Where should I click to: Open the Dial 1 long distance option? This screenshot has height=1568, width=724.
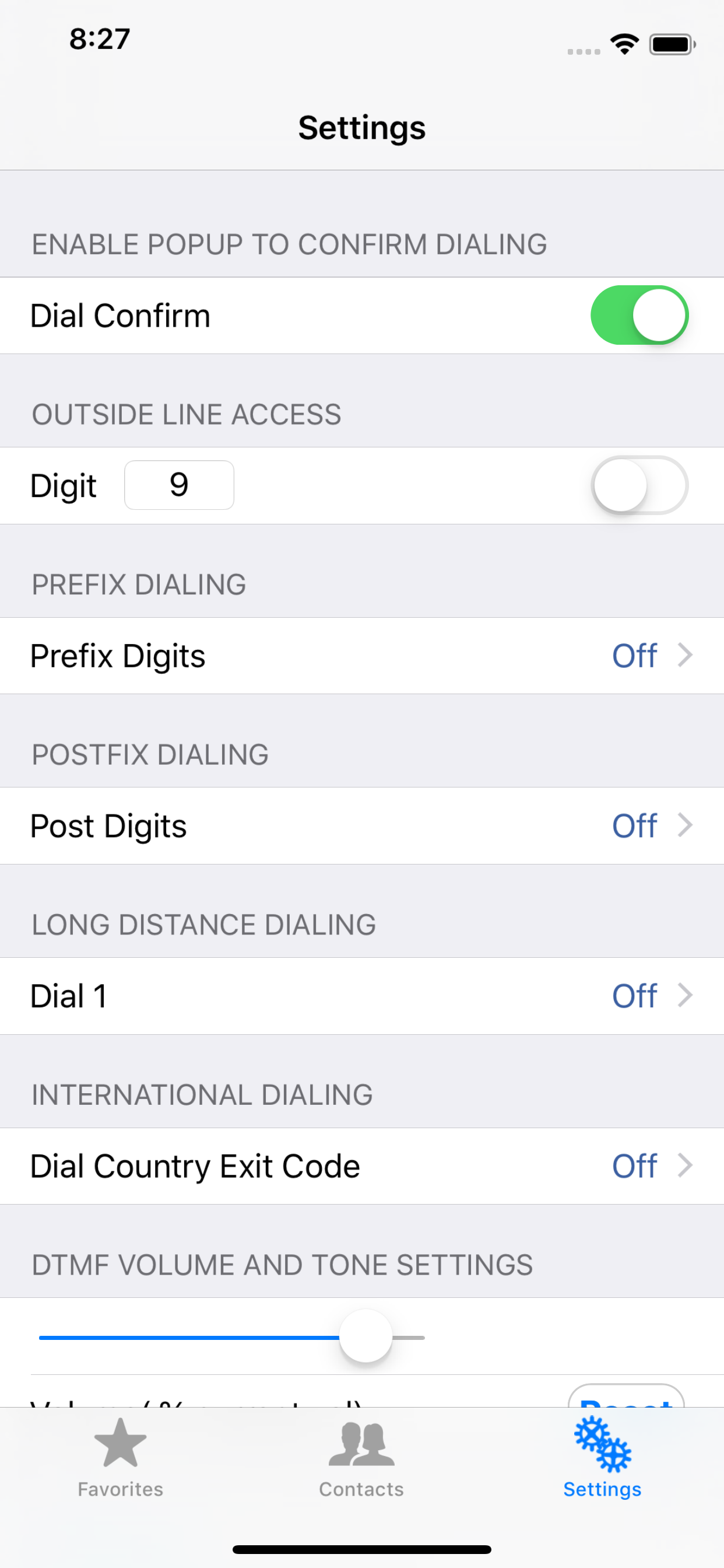(361, 996)
